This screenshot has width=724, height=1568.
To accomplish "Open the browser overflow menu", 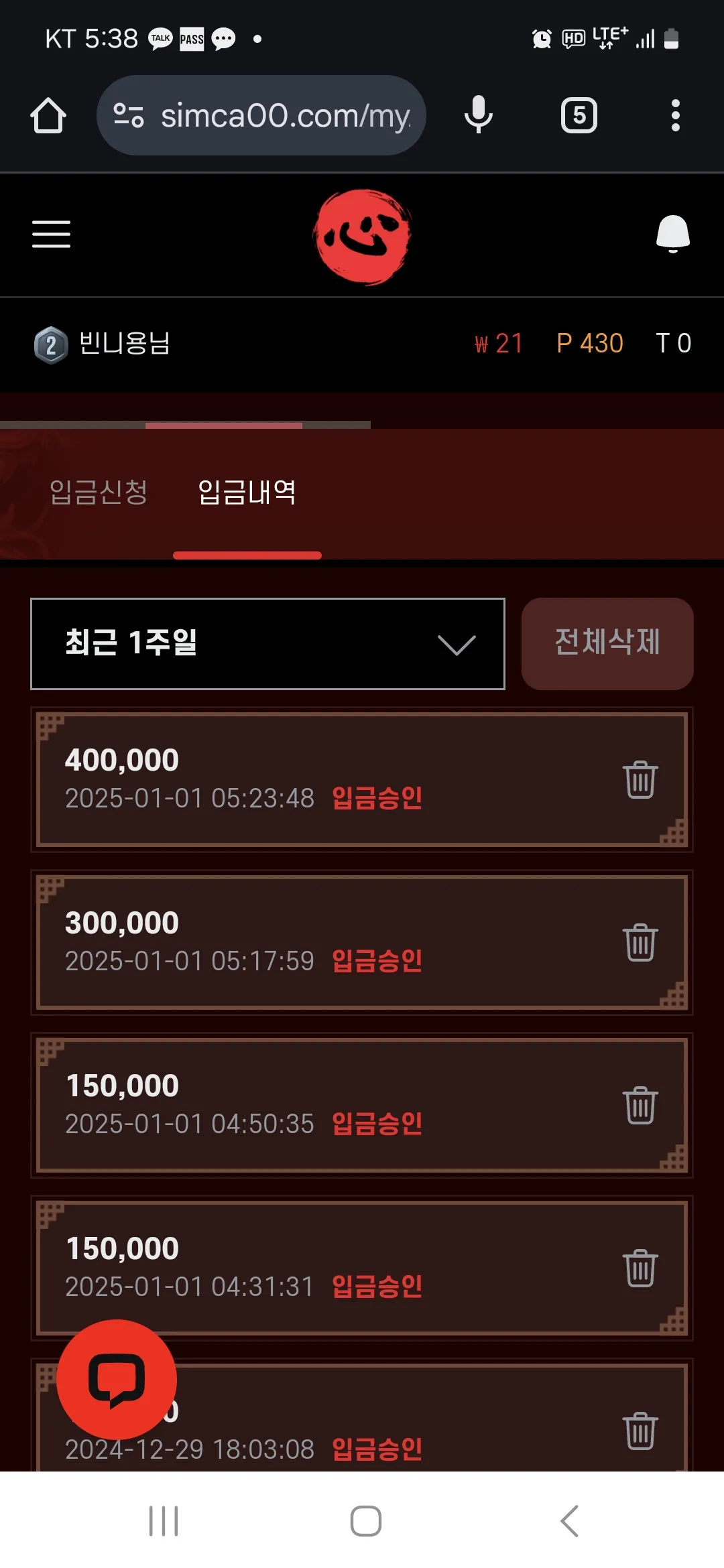I will click(x=676, y=115).
